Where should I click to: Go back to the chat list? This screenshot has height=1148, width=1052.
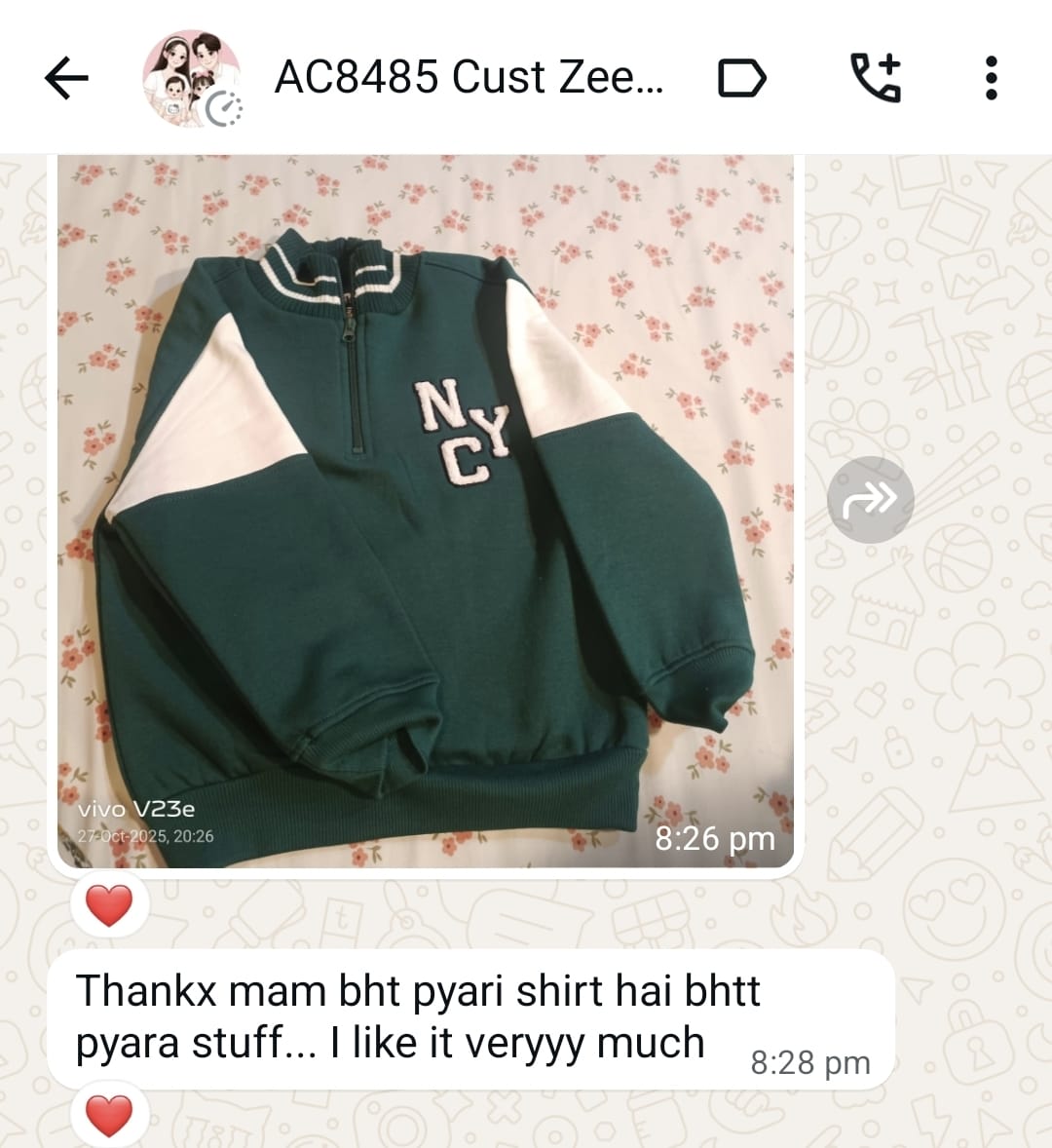66,78
